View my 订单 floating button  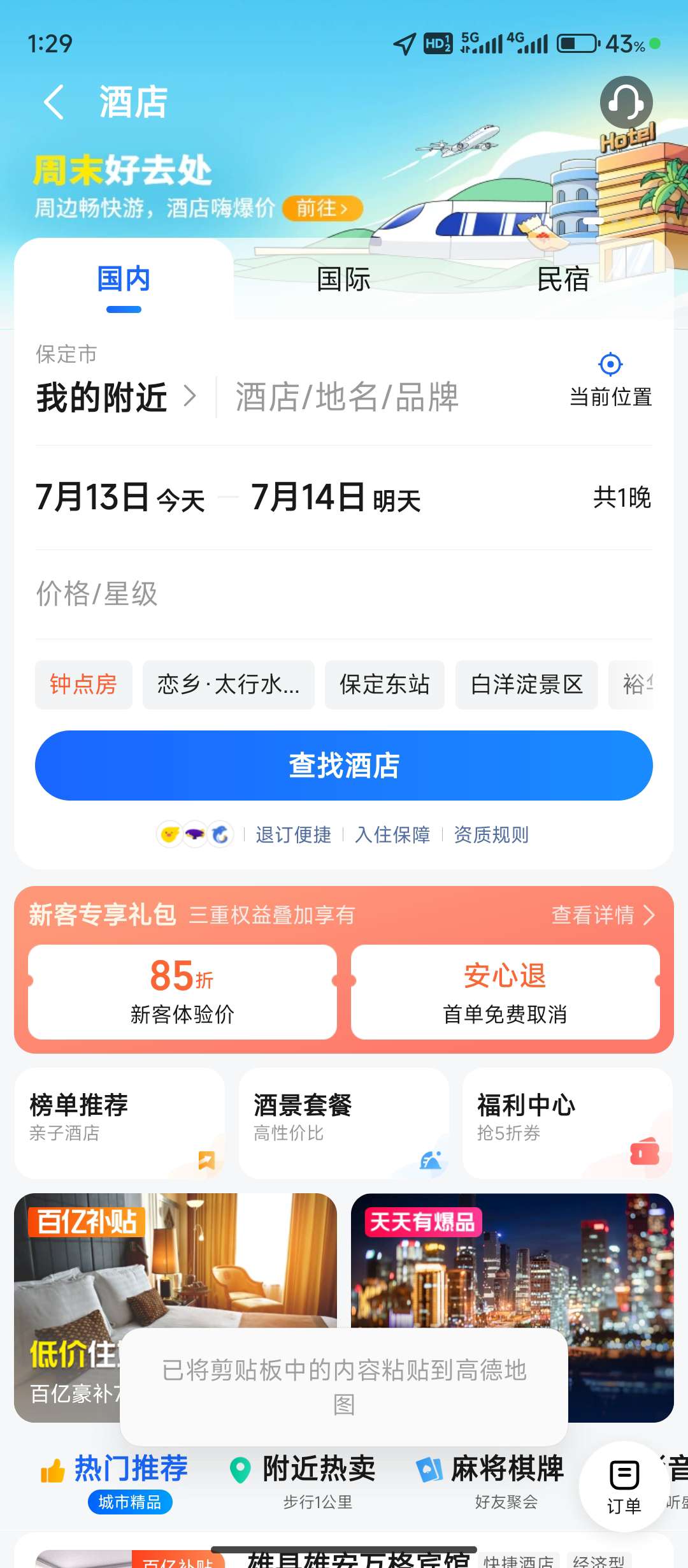[624, 1486]
